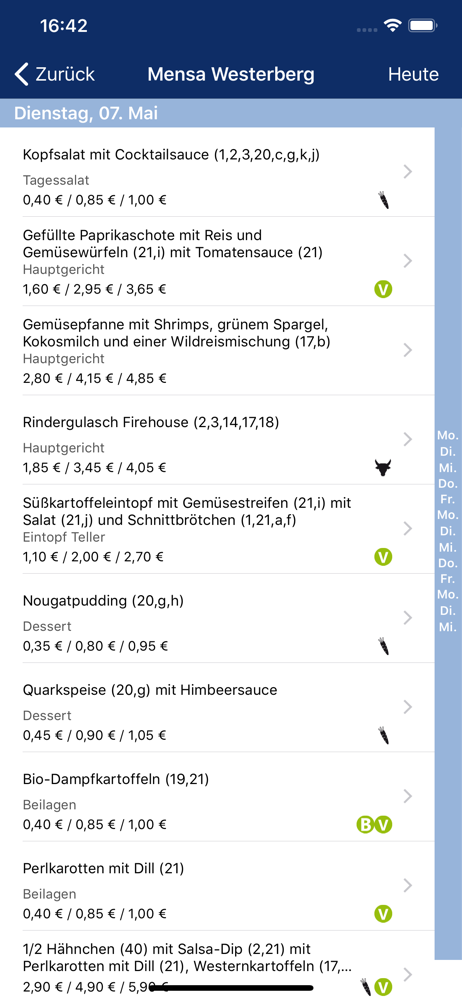Screen dimensions: 462x1000
Task: Open Nougatpudding dessert details
Action: coord(217,619)
